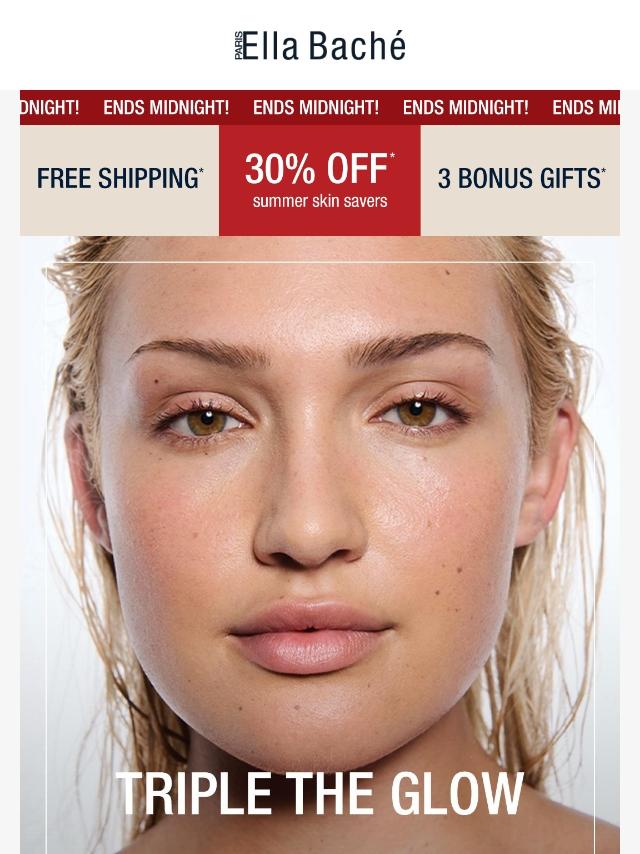Viewport: 640px width, 854px height.
Task: Select the 3 Bonus Gifts promo tile
Action: coord(520,180)
